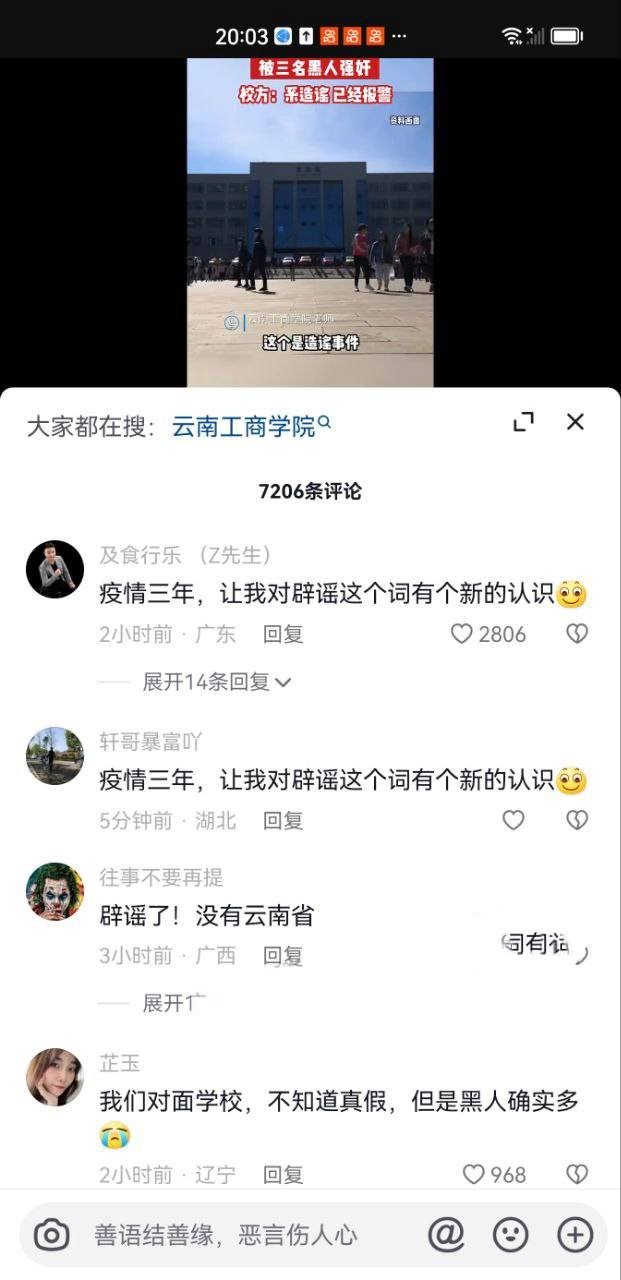
Task: Reply to 芷玉's comment
Action: [x=283, y=1175]
